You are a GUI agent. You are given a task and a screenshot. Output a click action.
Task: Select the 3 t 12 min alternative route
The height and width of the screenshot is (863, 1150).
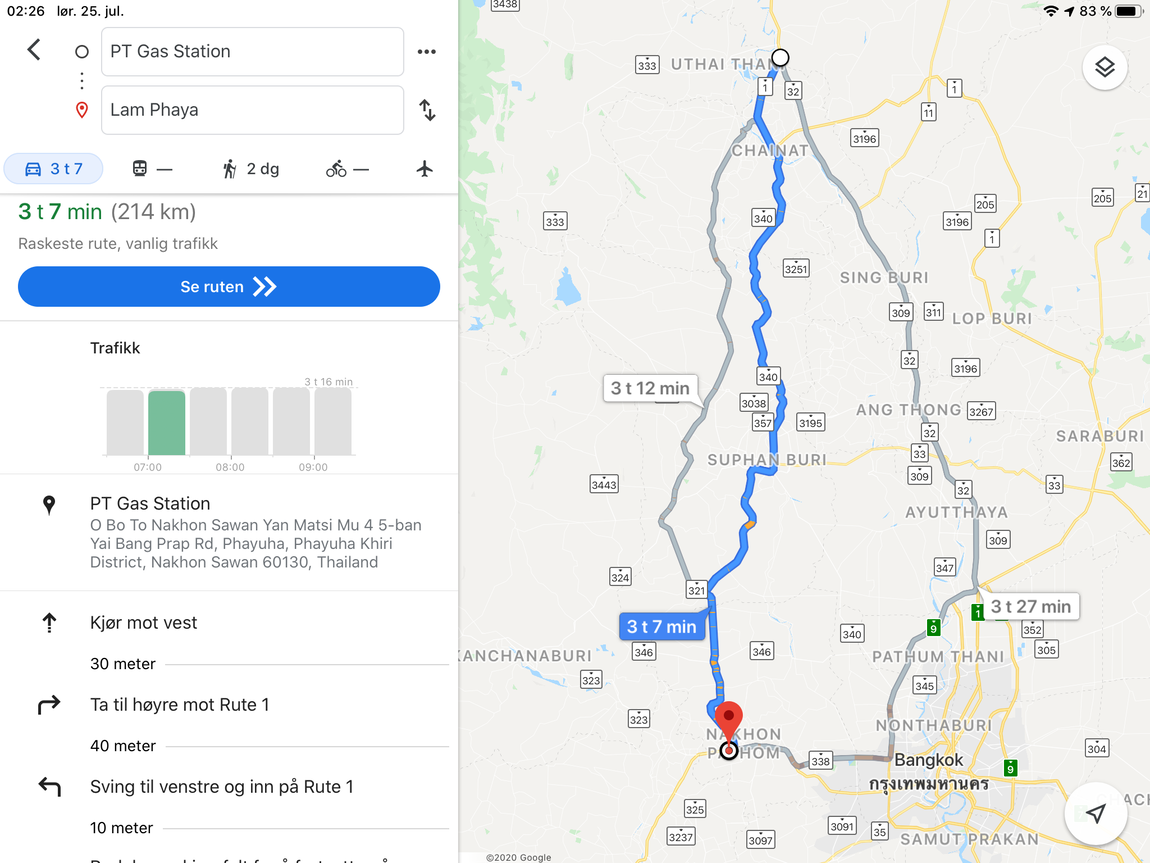(x=650, y=388)
